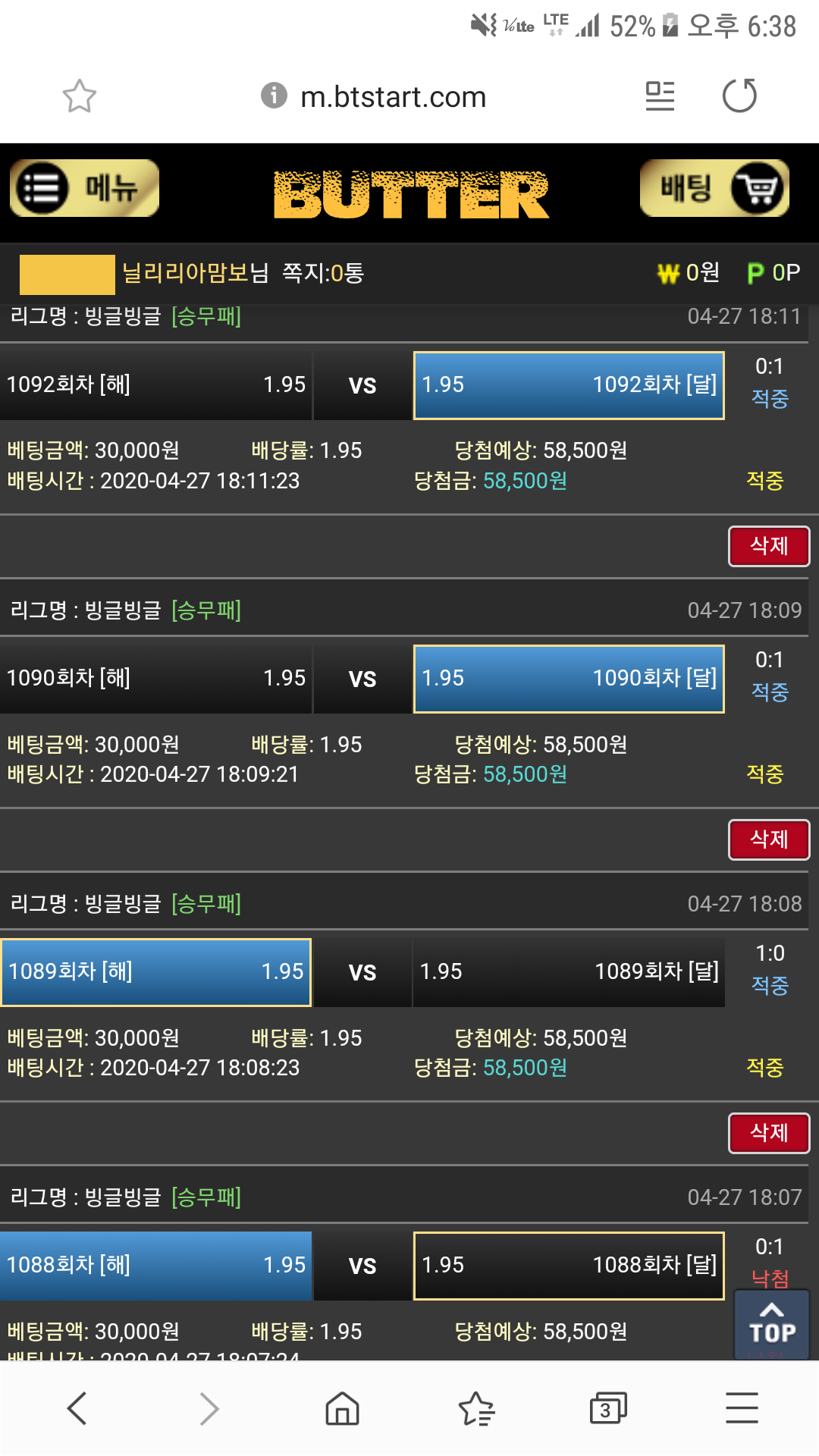Delete the 1092회차 bet record
This screenshot has height=1456, width=819.
[768, 546]
